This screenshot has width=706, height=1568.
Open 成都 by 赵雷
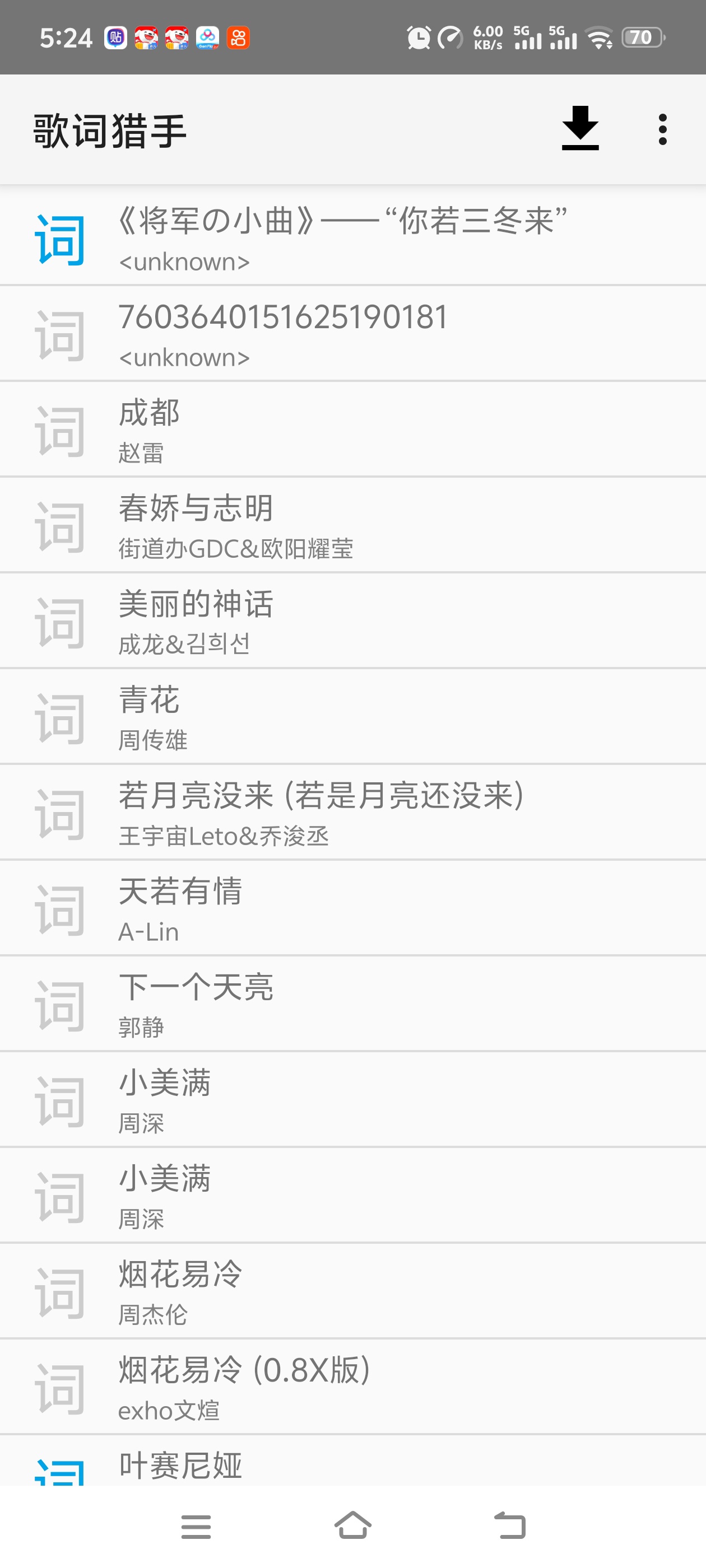pyautogui.click(x=352, y=430)
